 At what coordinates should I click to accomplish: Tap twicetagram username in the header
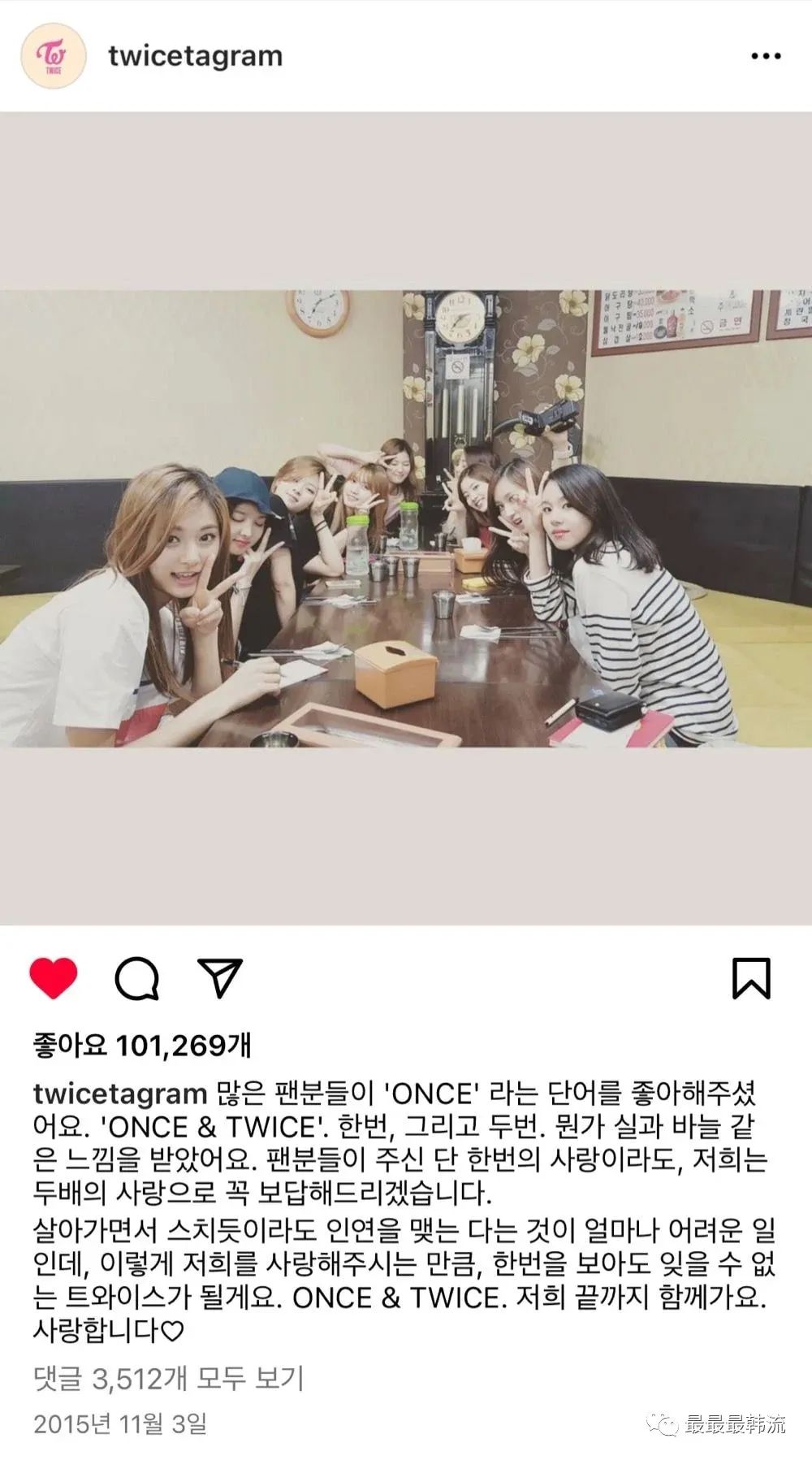point(196,56)
